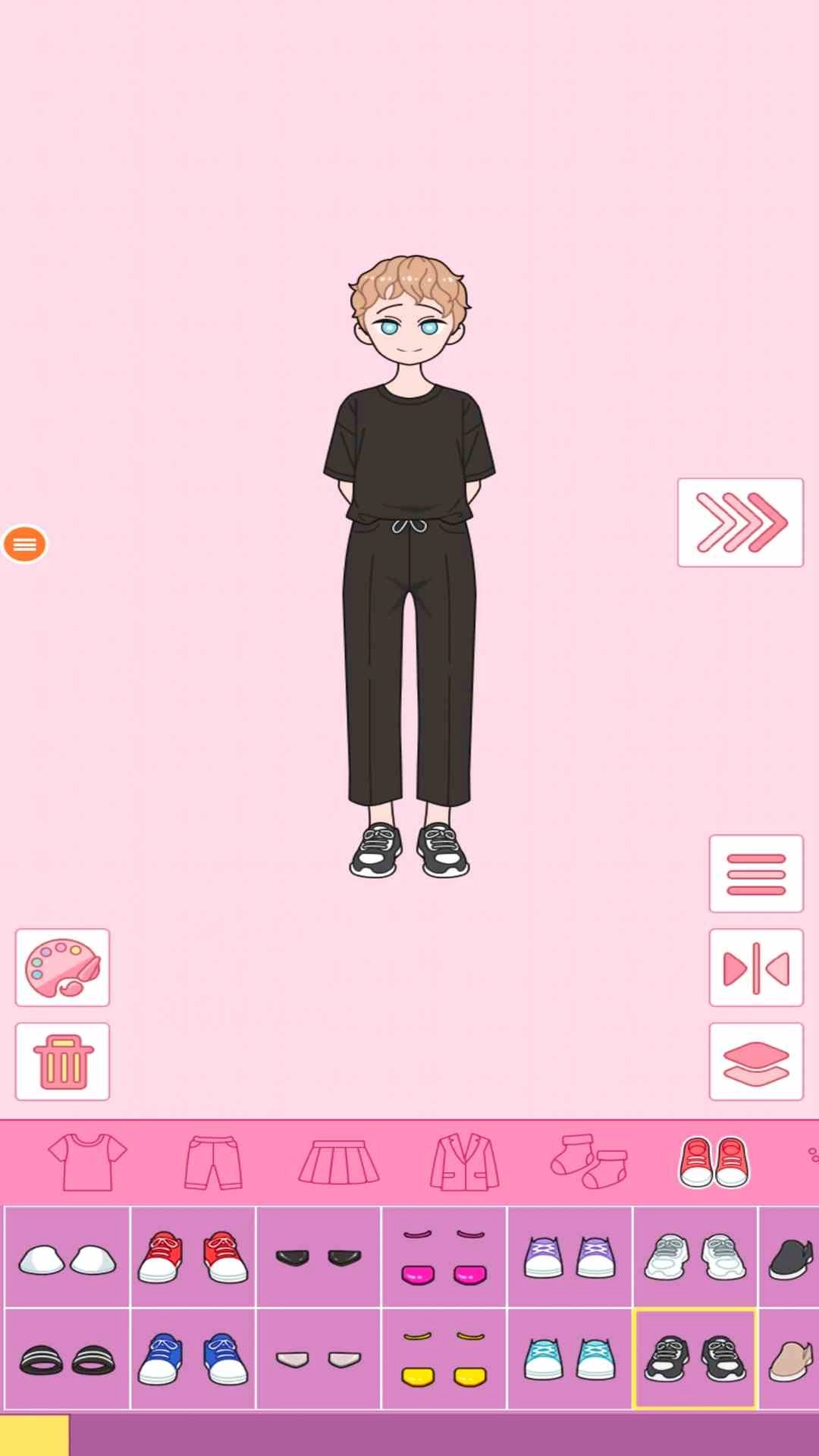Switch to the jacket category

464,1162
